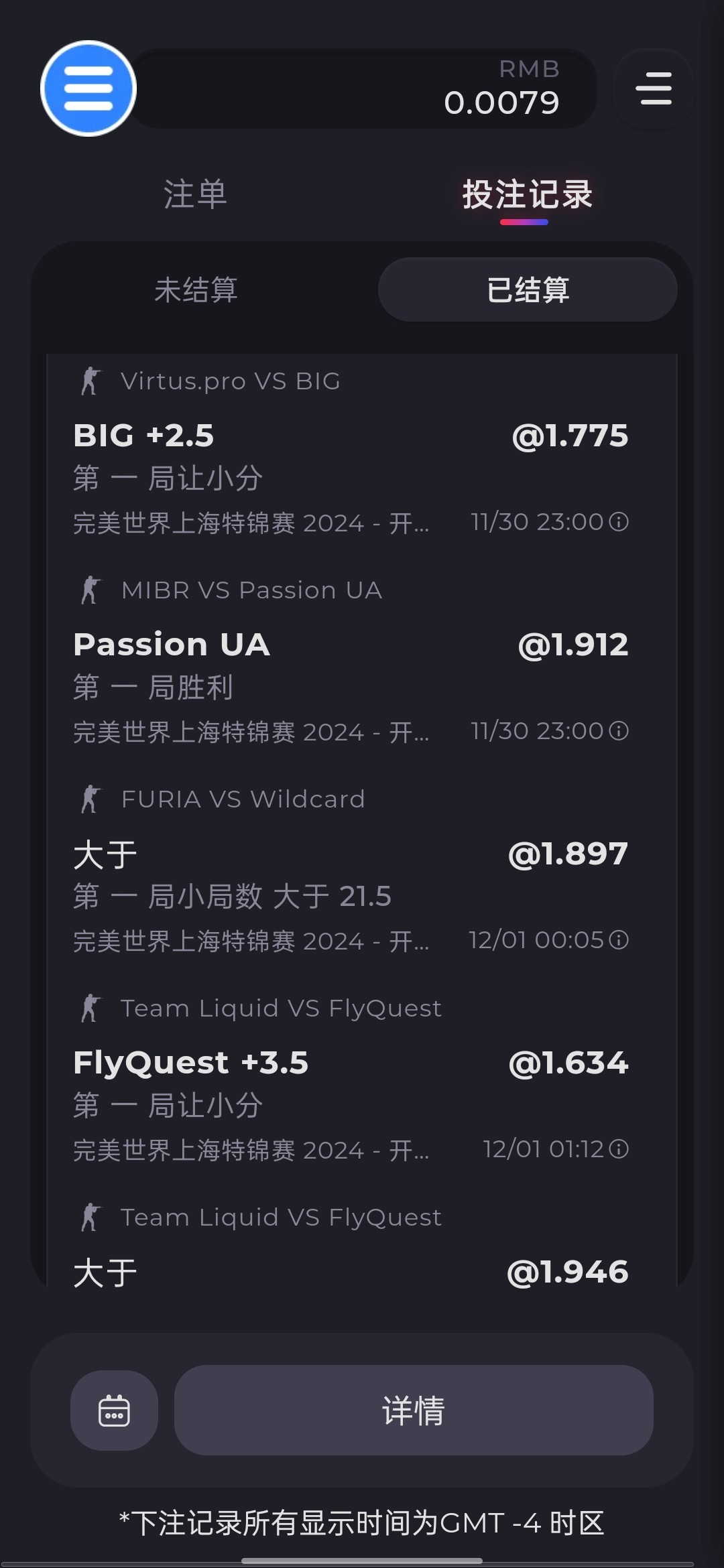Open the Passion UA bet record
The width and height of the screenshot is (724, 1568).
351,661
